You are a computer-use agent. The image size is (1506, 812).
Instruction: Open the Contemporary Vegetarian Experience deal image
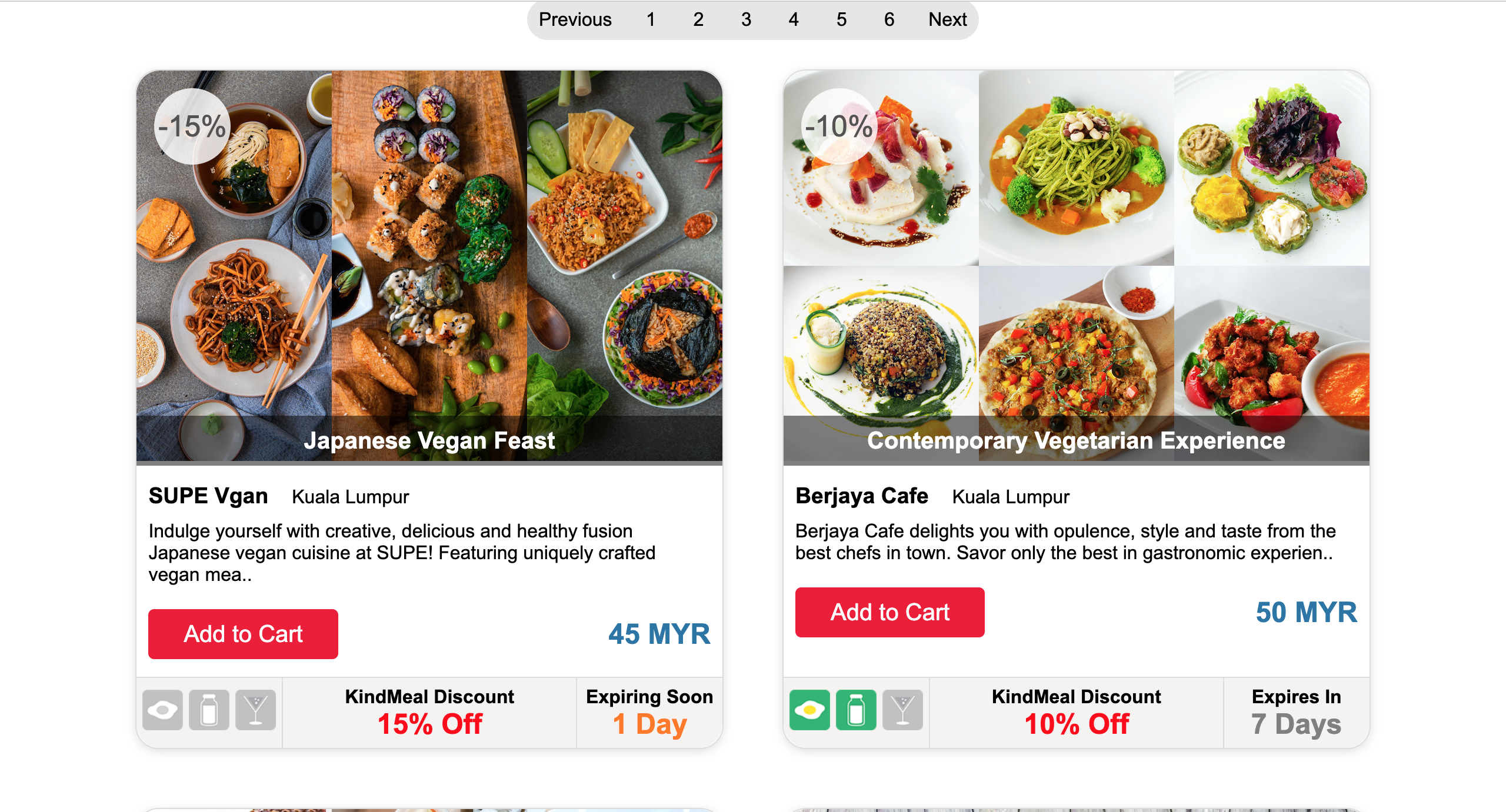point(1076,265)
